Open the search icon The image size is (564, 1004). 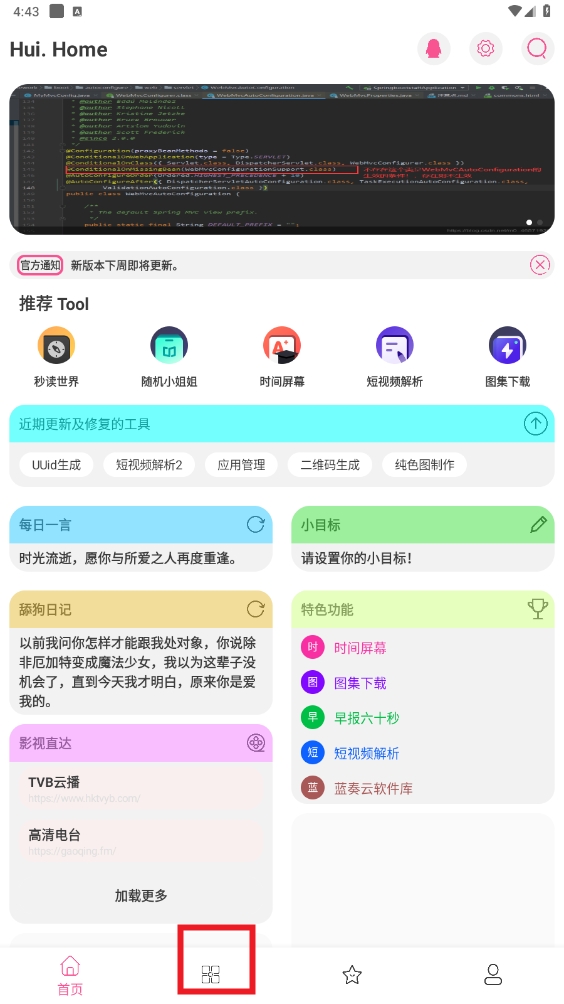[537, 49]
